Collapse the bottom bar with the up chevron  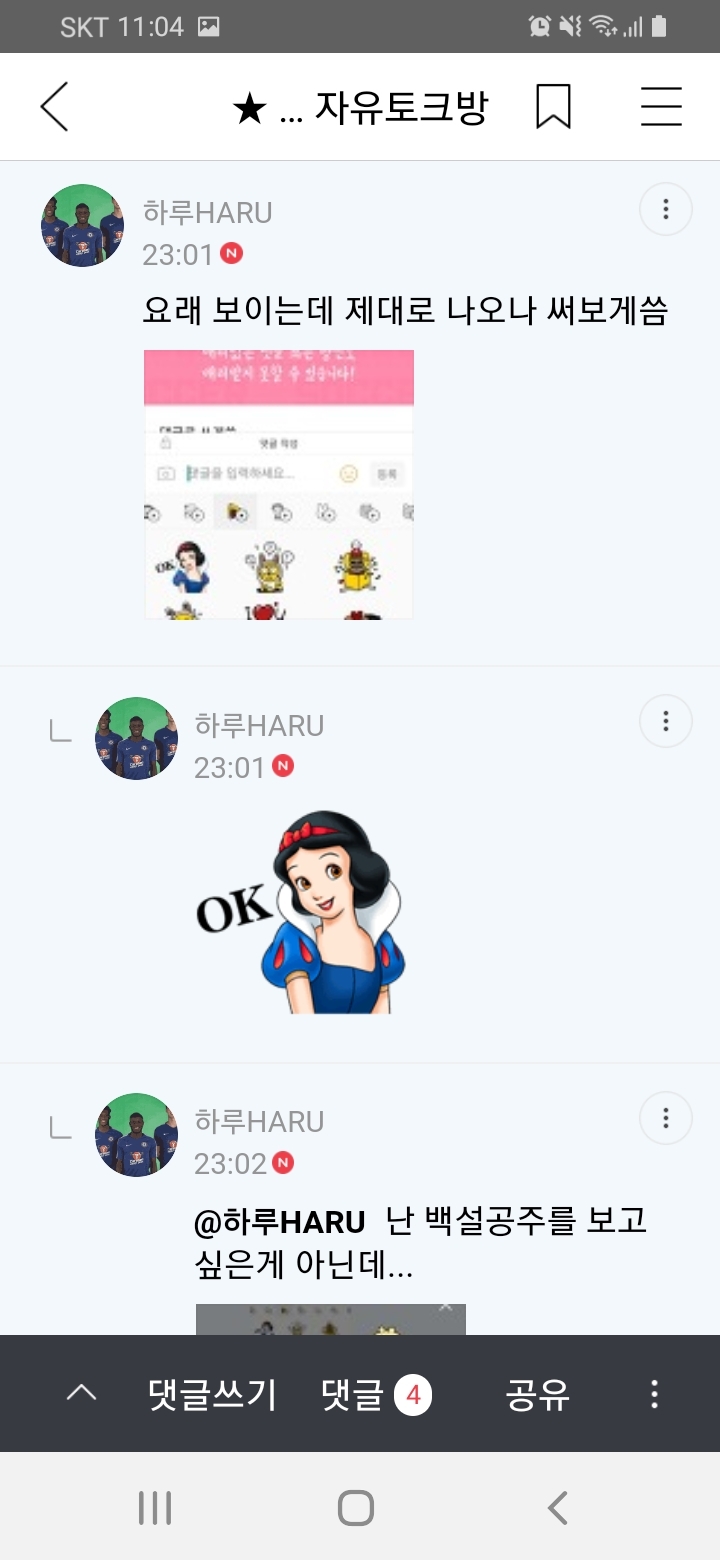84,1390
